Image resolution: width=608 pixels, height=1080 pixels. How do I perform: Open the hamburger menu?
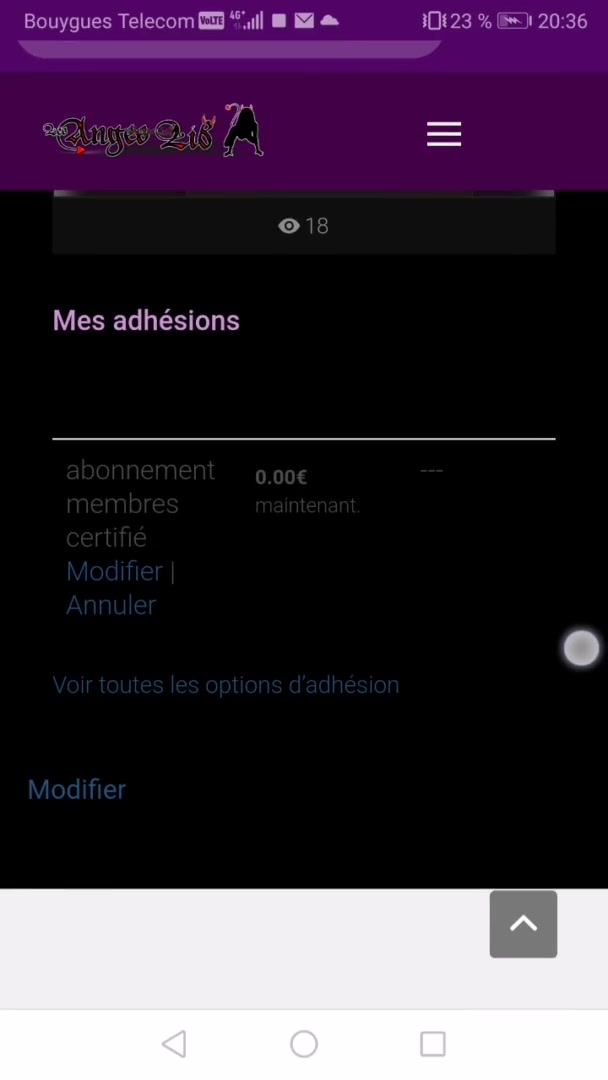[x=444, y=134]
